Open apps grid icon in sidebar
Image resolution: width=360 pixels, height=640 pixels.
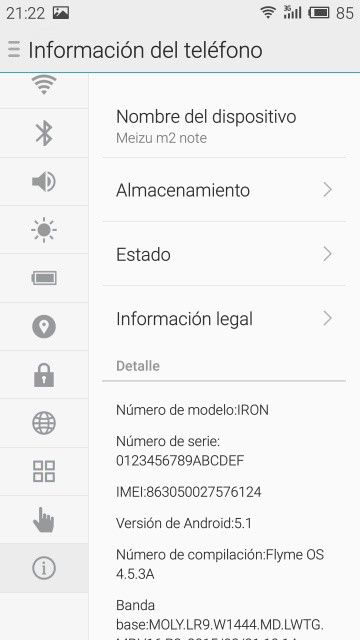point(44,471)
